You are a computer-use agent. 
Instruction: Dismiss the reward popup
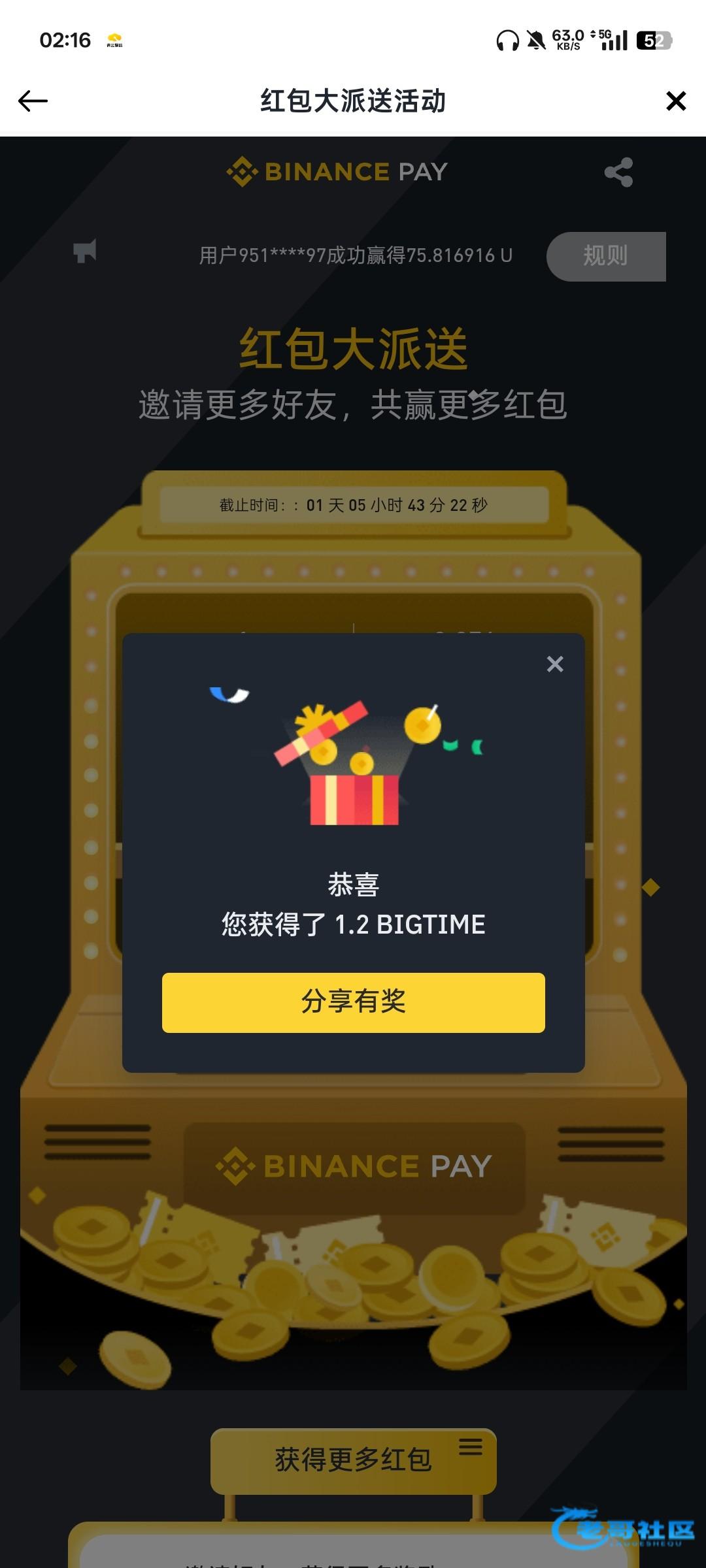tap(554, 664)
